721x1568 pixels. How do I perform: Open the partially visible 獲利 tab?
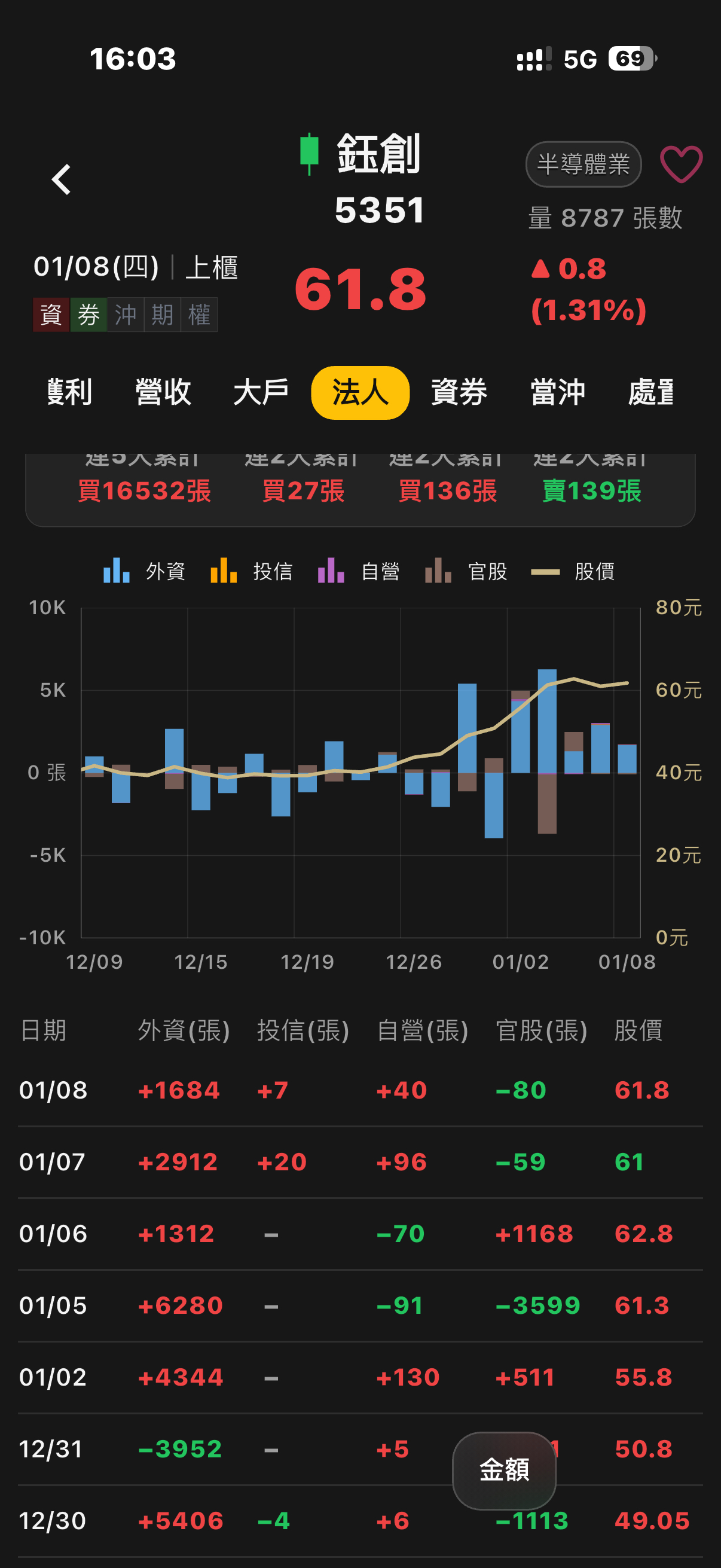tap(69, 392)
